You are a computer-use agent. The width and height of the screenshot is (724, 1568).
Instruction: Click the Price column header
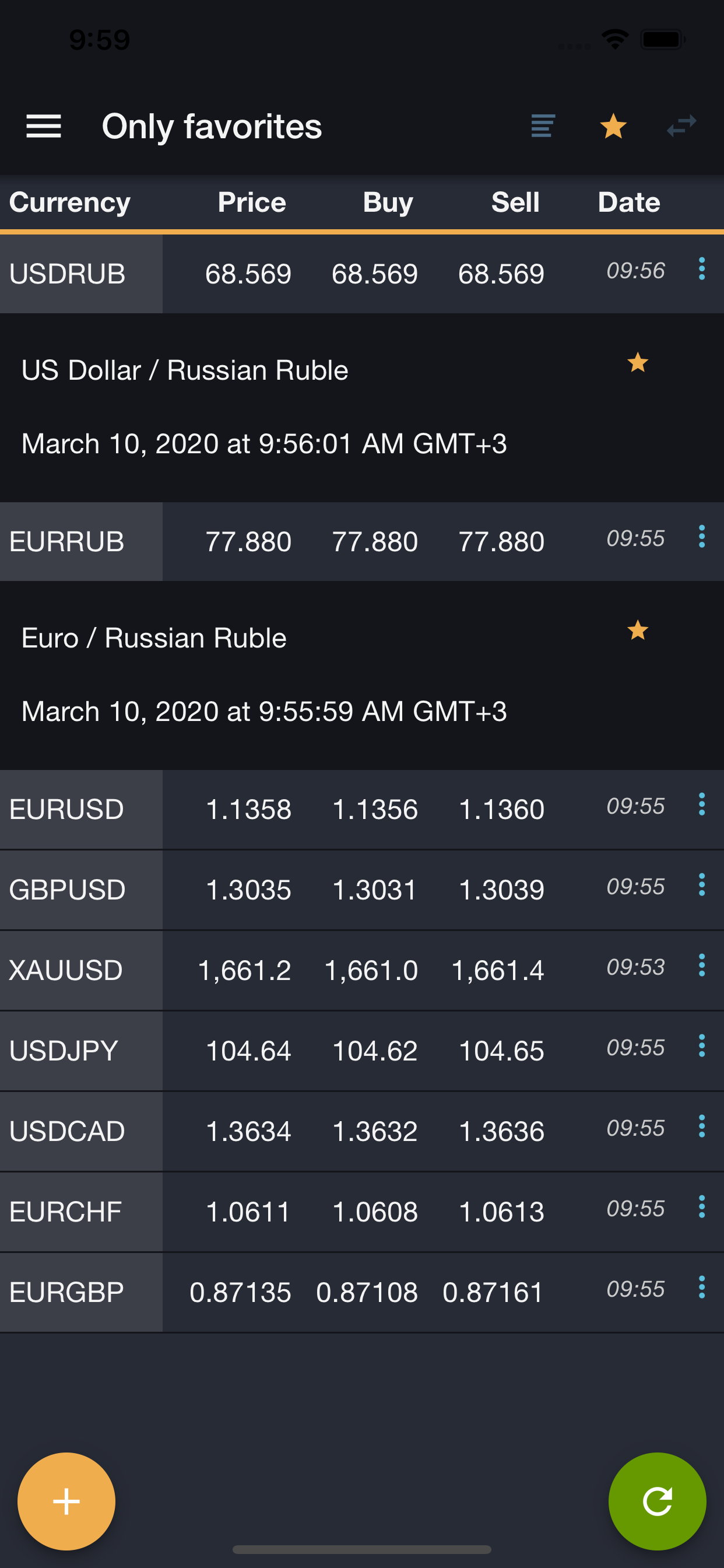point(252,202)
